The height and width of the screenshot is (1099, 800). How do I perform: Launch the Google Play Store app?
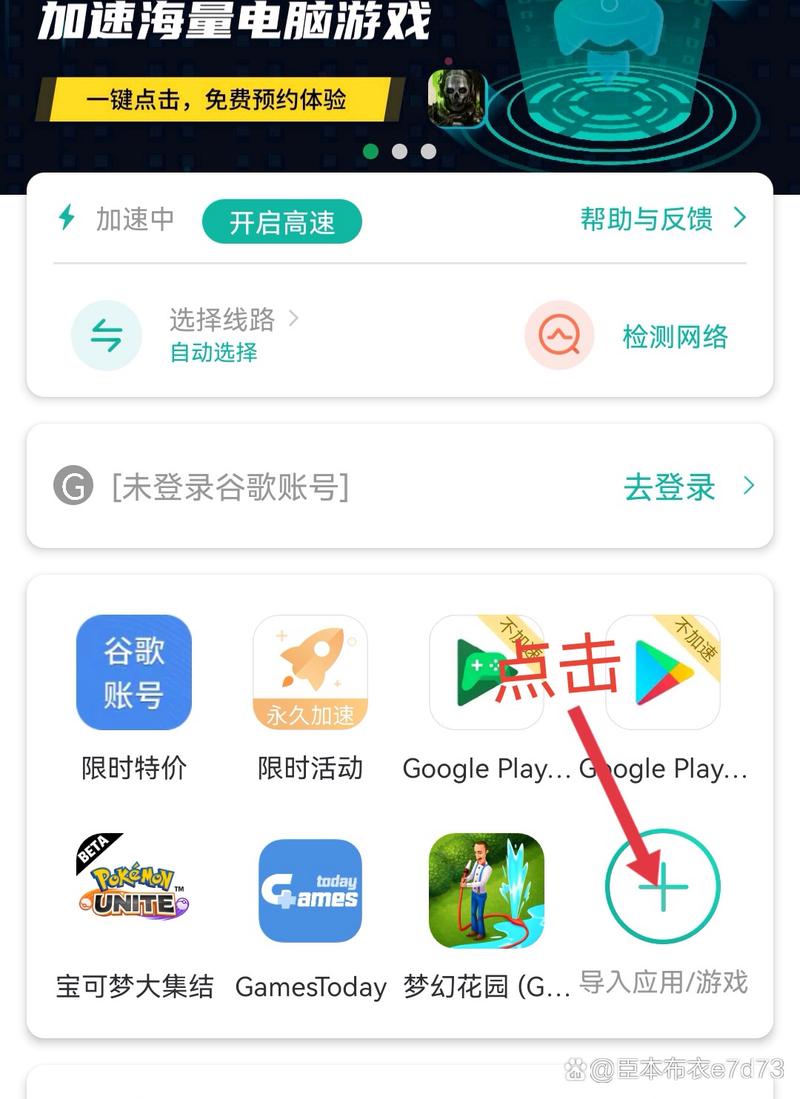[x=663, y=673]
